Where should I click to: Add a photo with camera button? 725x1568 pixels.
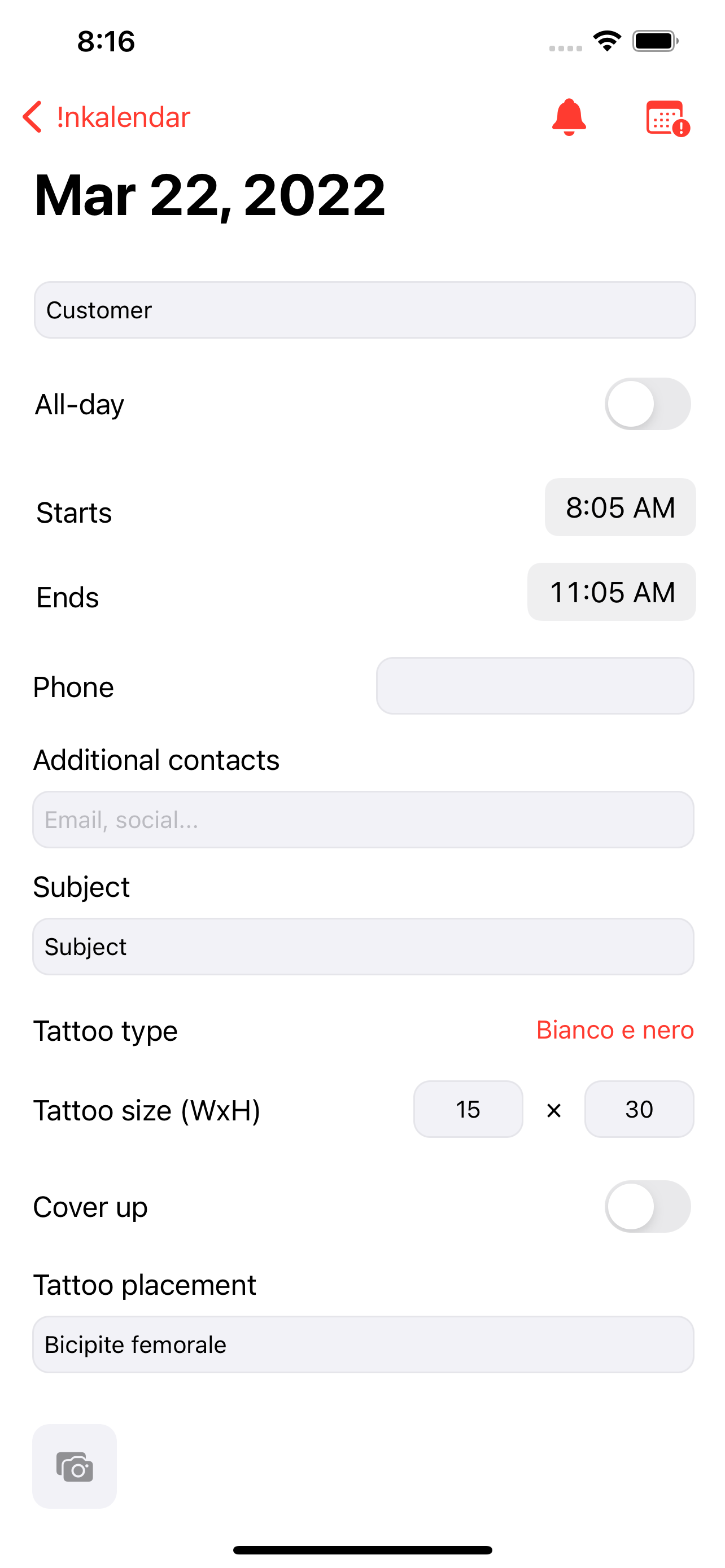[75, 1466]
